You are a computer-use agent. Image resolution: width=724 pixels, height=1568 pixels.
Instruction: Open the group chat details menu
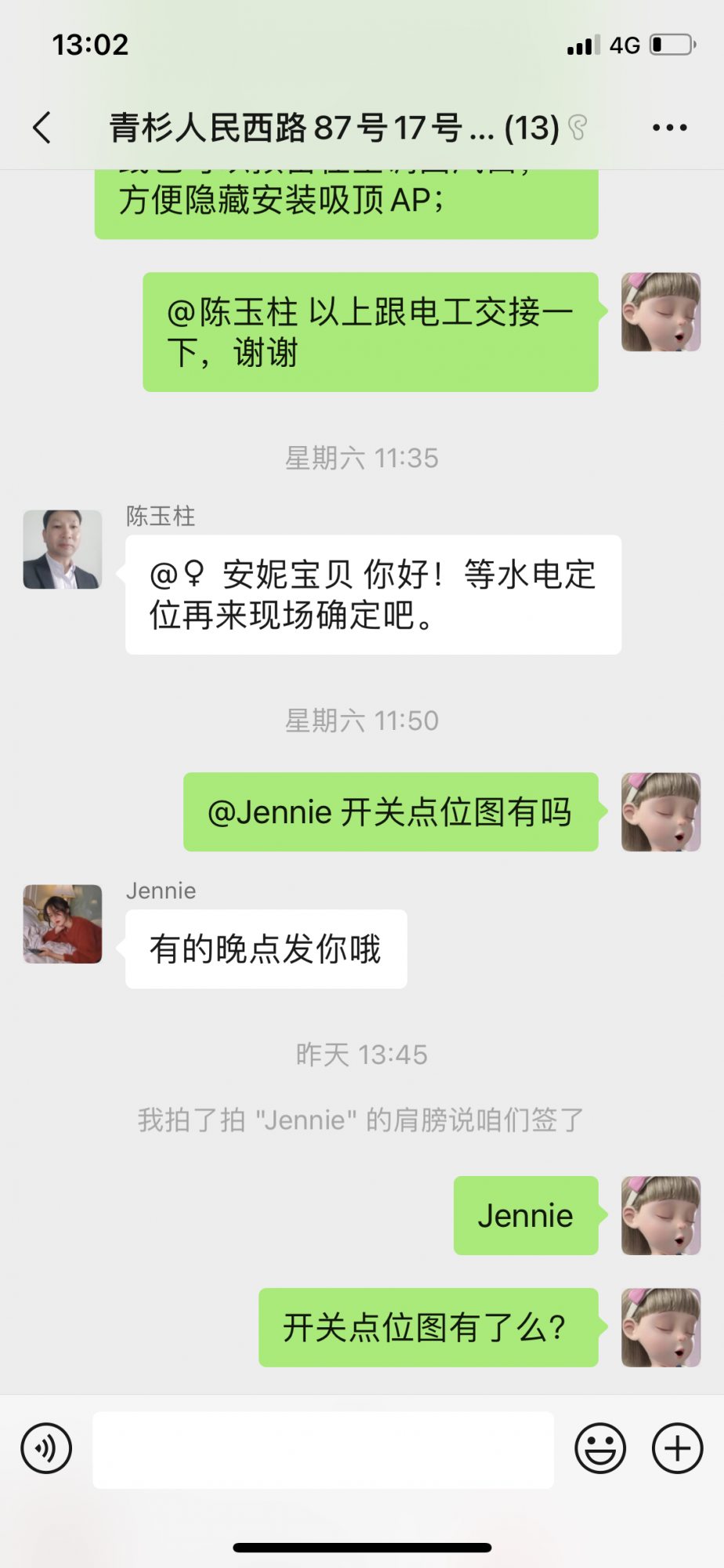click(x=669, y=128)
